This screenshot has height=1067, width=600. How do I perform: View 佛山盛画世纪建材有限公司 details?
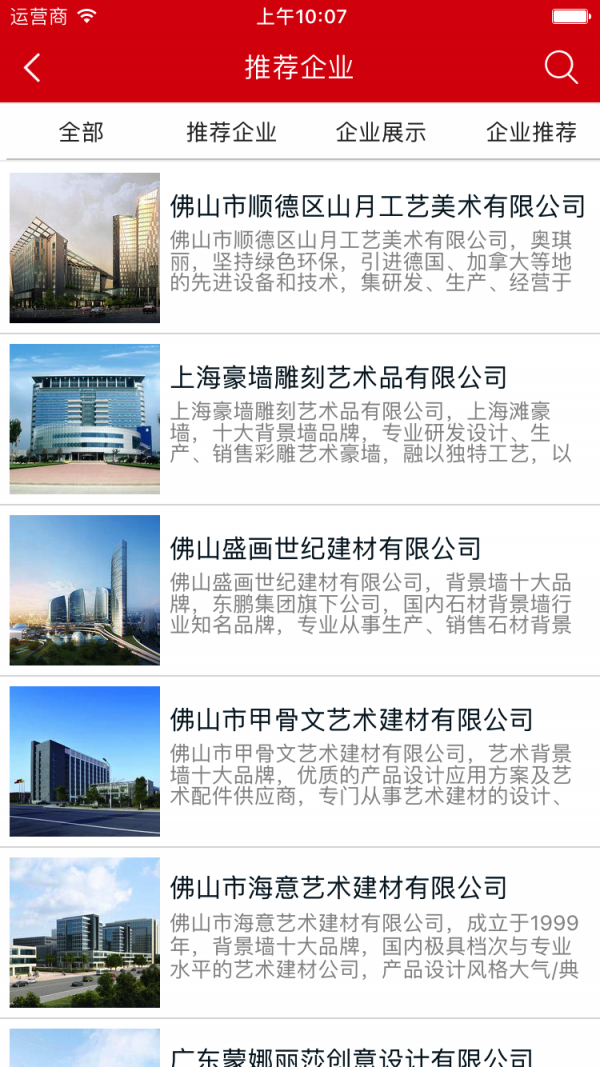[x=300, y=590]
